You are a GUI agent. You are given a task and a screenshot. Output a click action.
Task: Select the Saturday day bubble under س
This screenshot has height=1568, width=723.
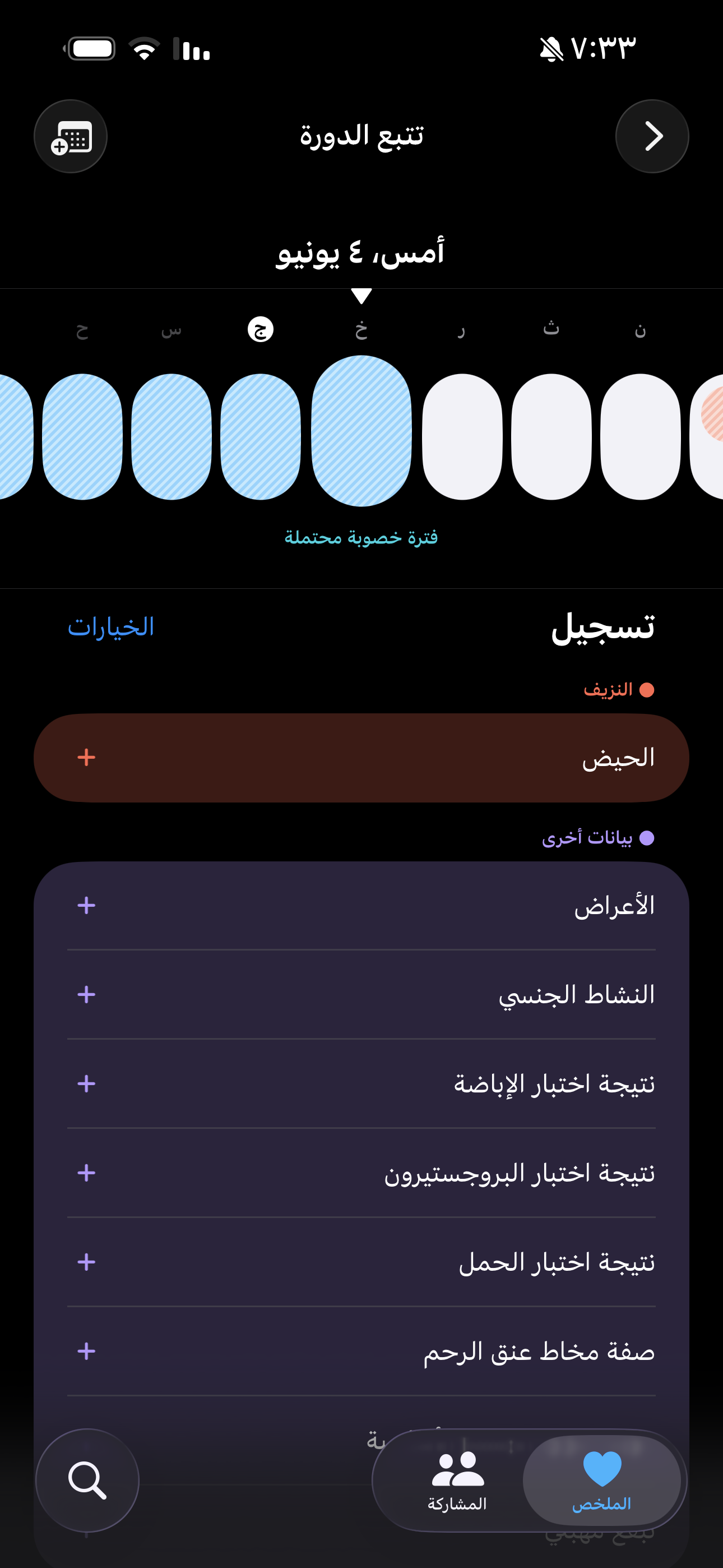point(172,437)
